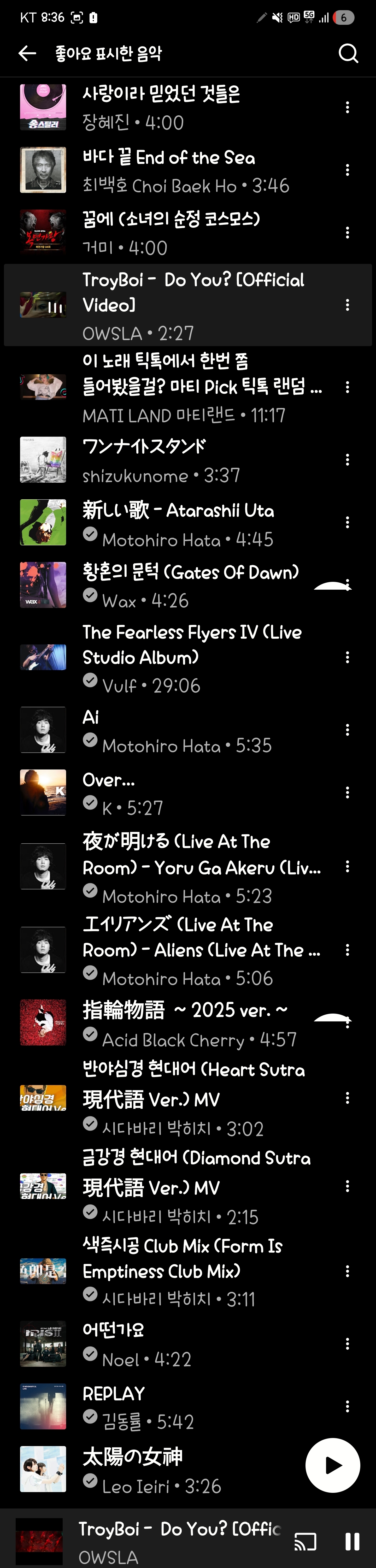Image resolution: width=376 pixels, height=1568 pixels.
Task: Open more options for TroyBoi Do You?
Action: (x=347, y=305)
